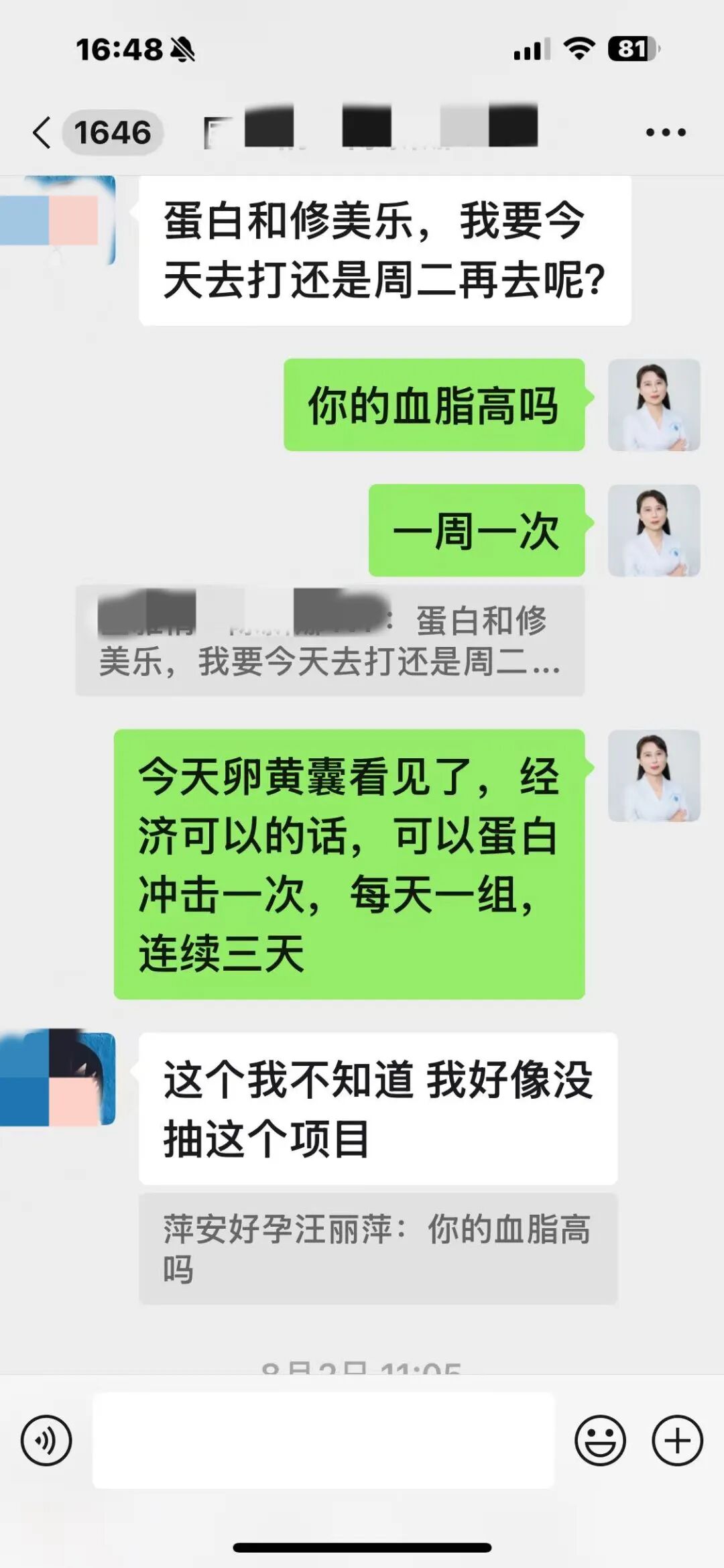Open the quoted 蛋白和修美乐 reply reference
Screen dimensions: 724x1568
coord(330,640)
